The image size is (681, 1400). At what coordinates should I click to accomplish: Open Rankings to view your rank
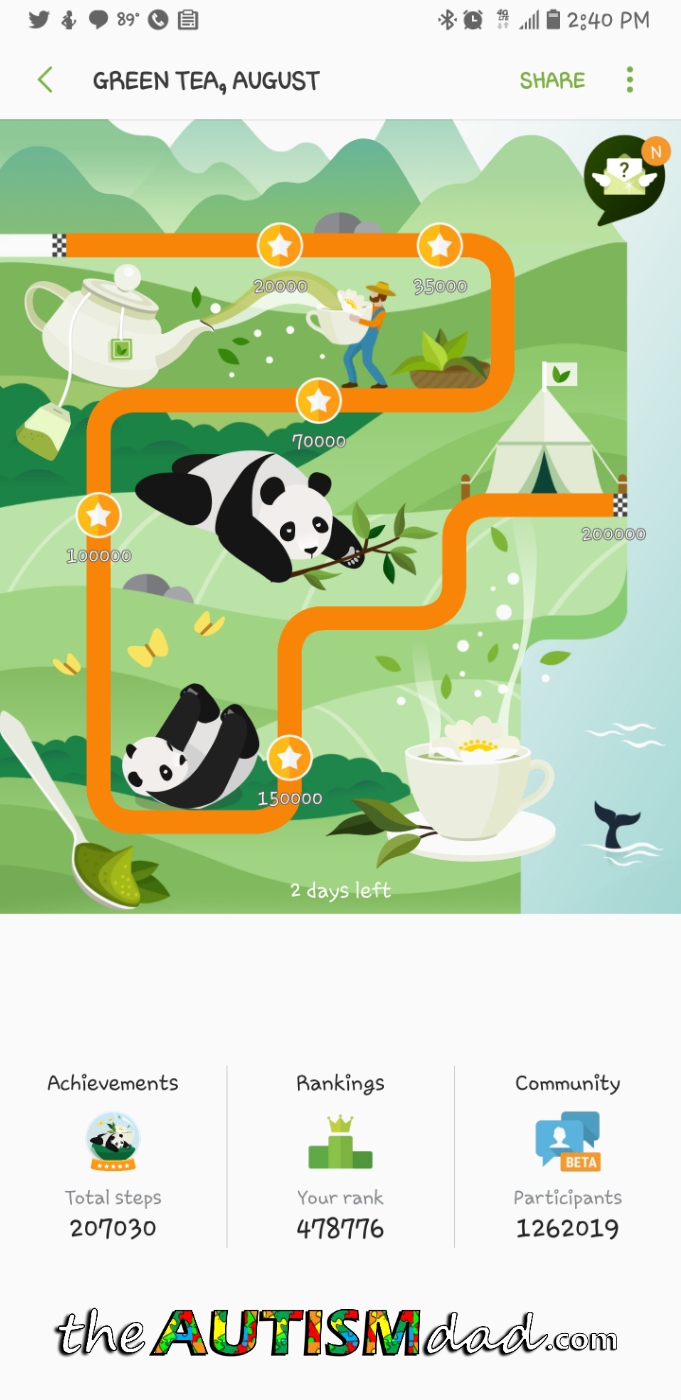(x=340, y=1155)
